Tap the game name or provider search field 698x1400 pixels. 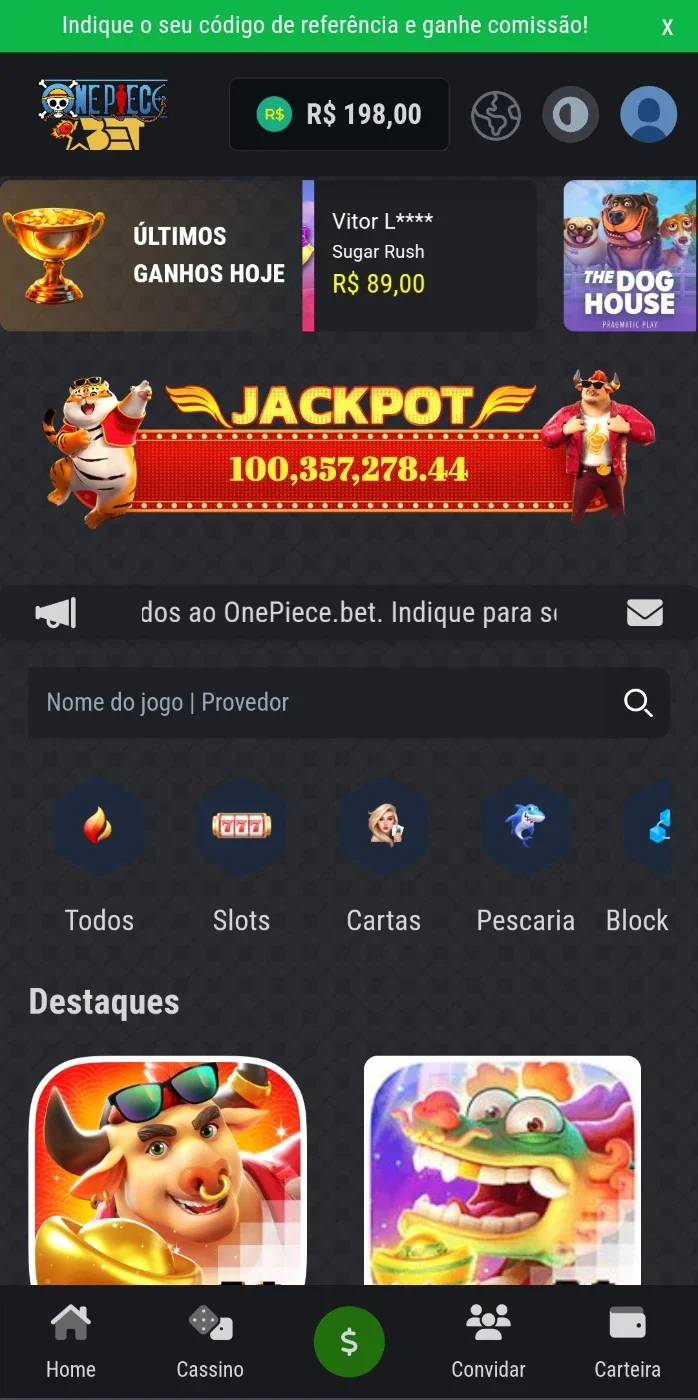pyautogui.click(x=317, y=703)
